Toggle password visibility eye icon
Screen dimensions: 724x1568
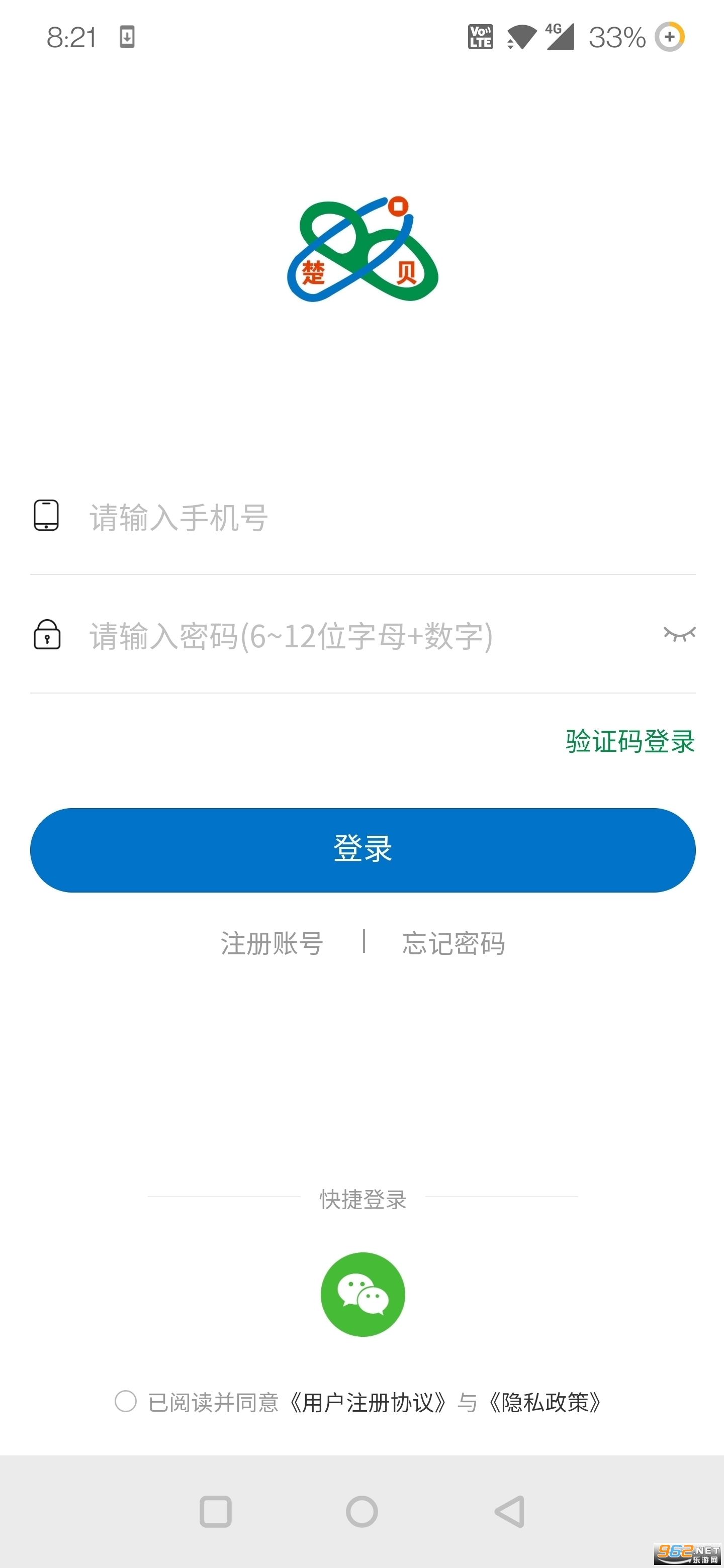(x=679, y=634)
